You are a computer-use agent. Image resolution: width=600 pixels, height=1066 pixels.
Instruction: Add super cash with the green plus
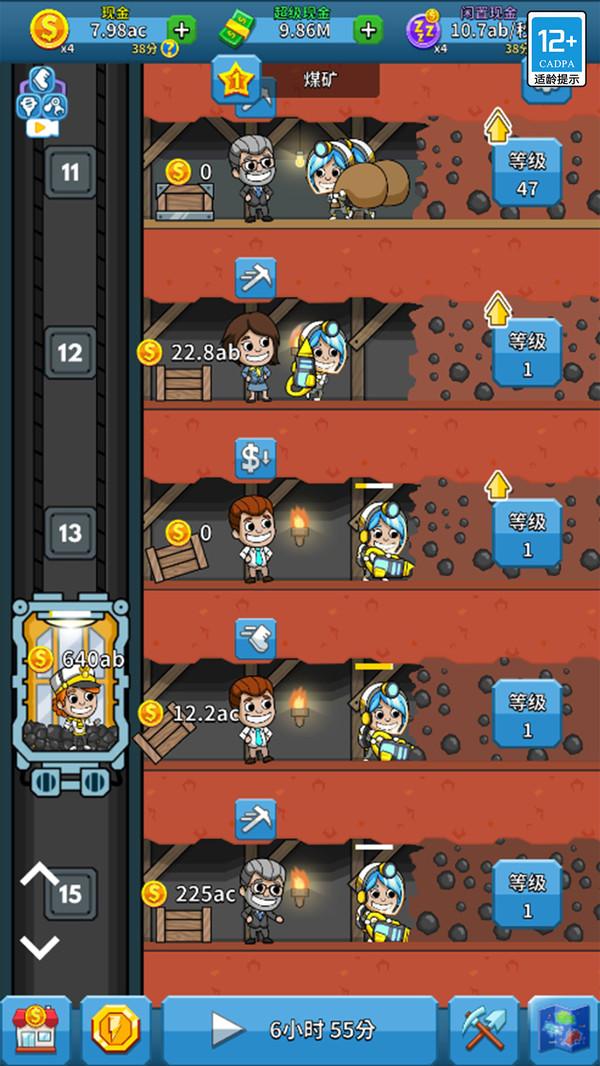point(368,29)
